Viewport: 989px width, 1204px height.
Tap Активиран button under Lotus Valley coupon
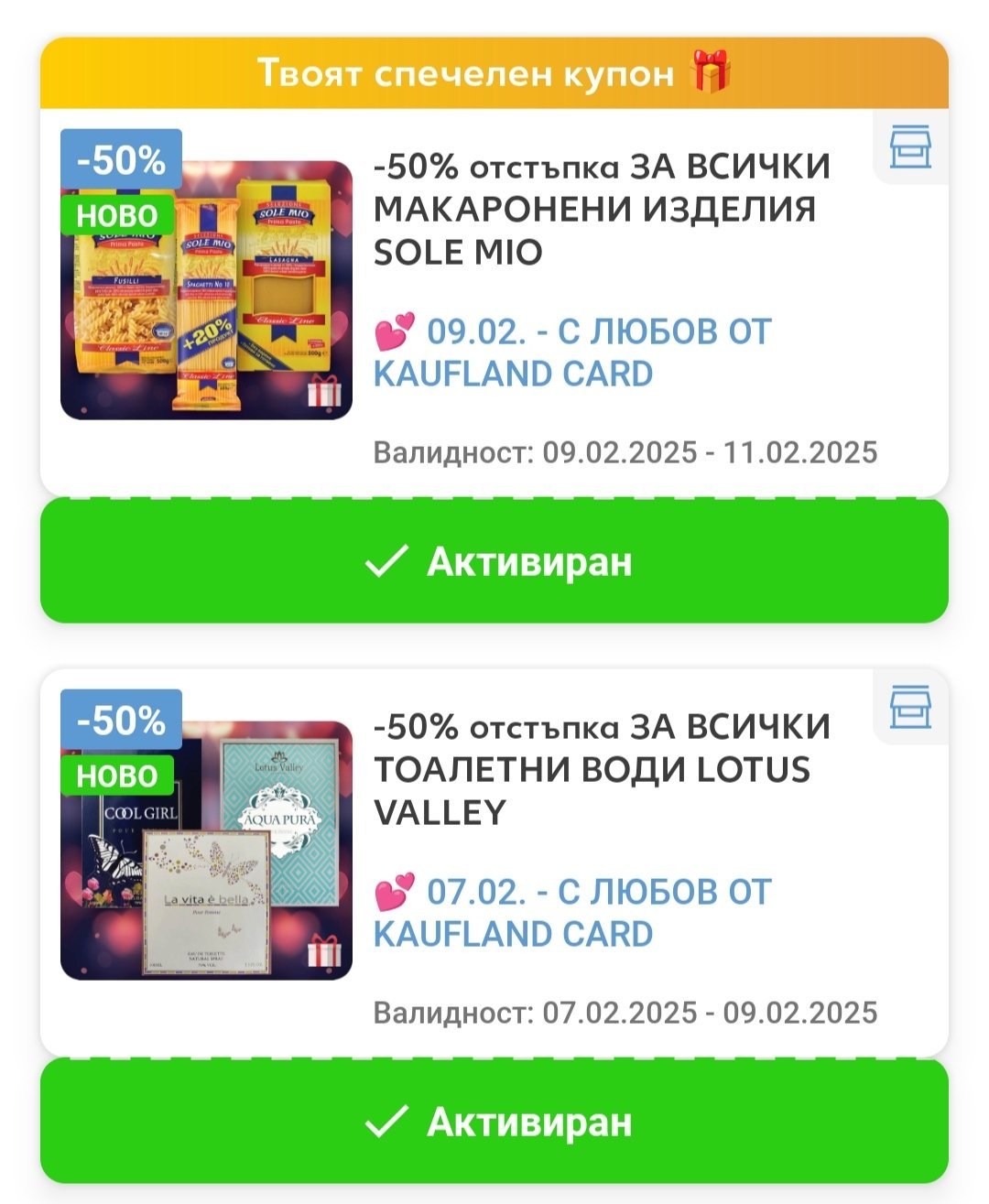click(x=494, y=1122)
